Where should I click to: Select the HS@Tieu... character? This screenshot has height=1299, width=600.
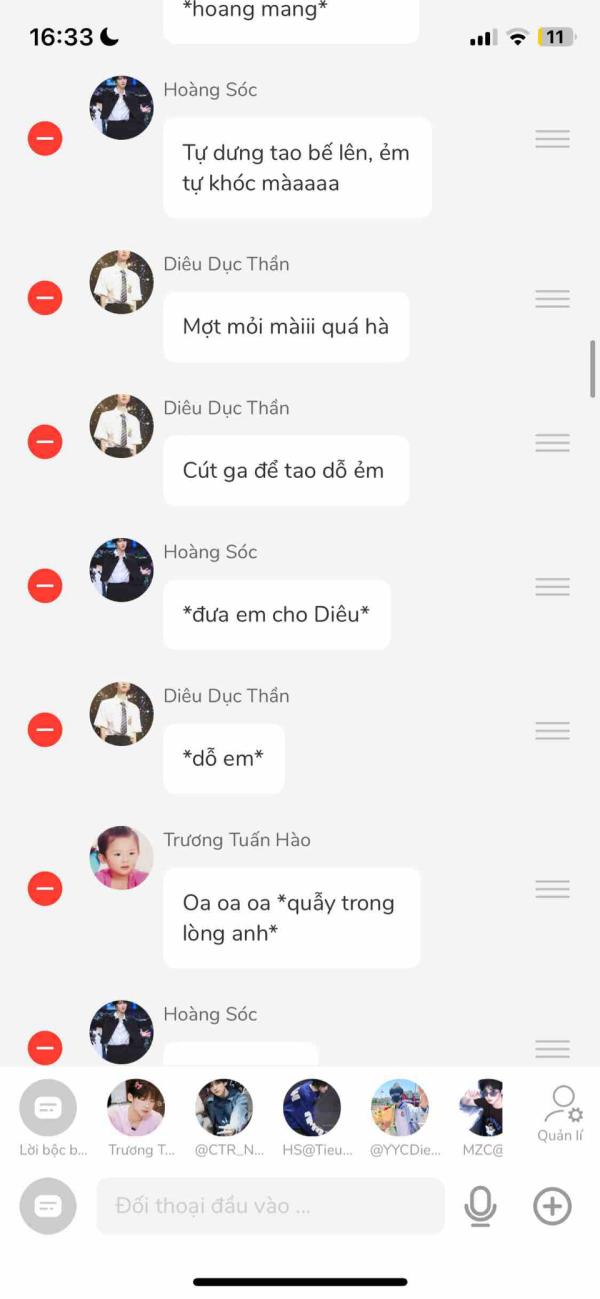coord(312,1108)
